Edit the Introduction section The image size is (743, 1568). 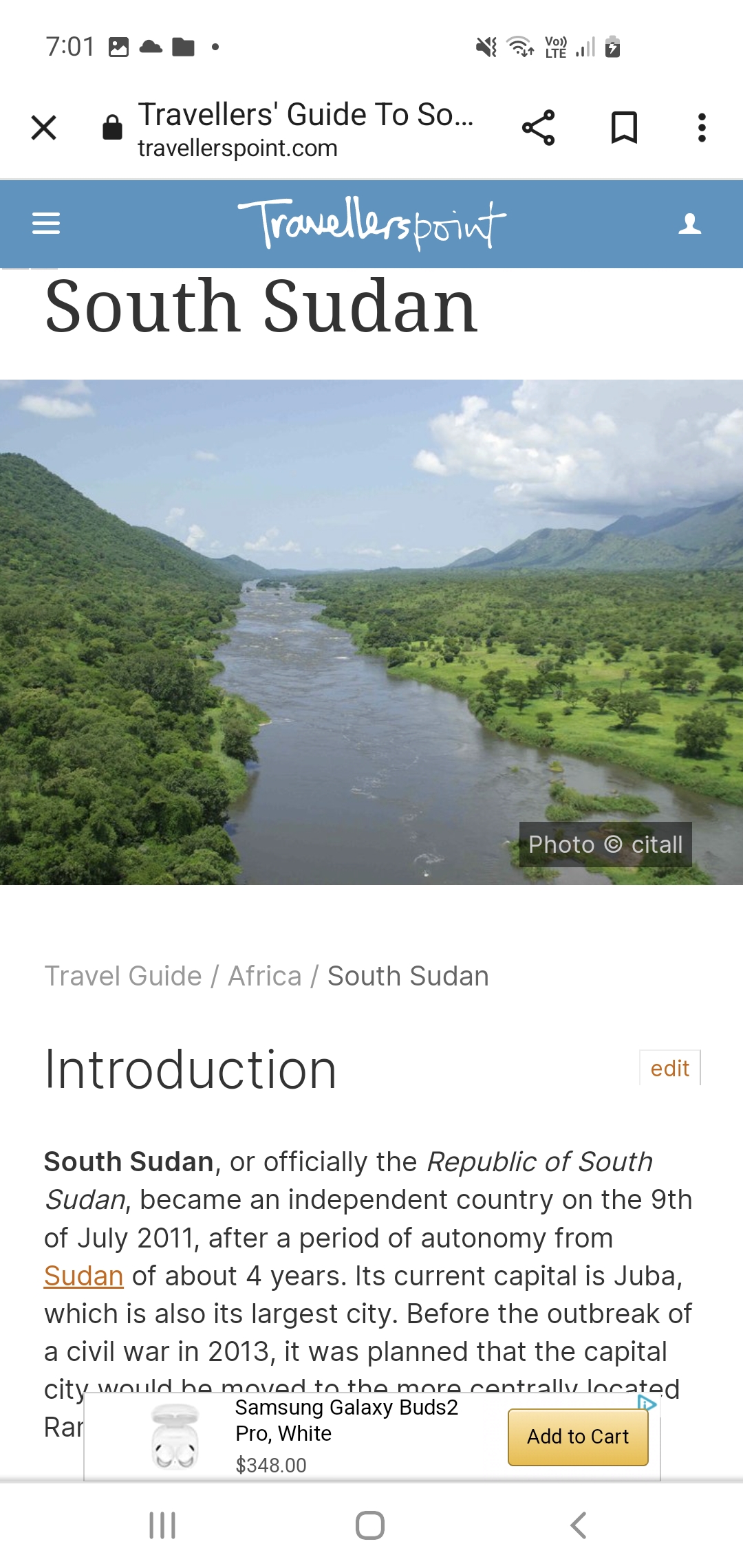(669, 1068)
